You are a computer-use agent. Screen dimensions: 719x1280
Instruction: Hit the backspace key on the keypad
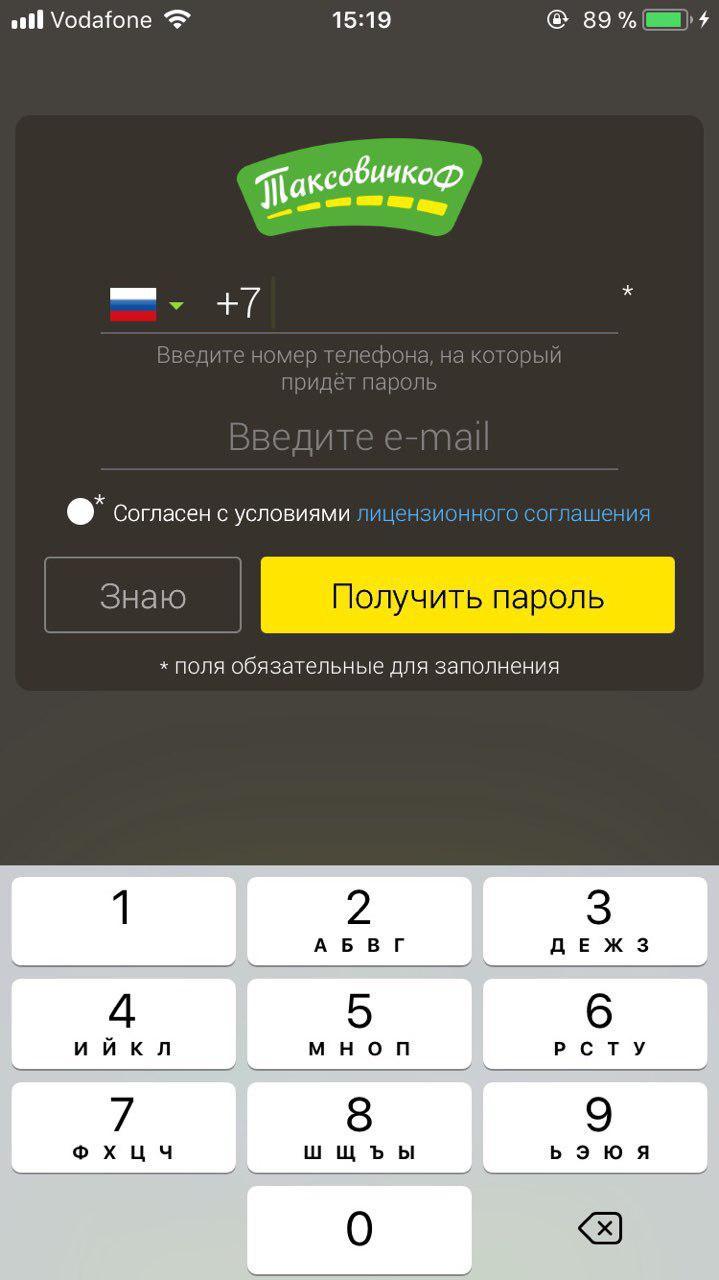coord(598,1229)
